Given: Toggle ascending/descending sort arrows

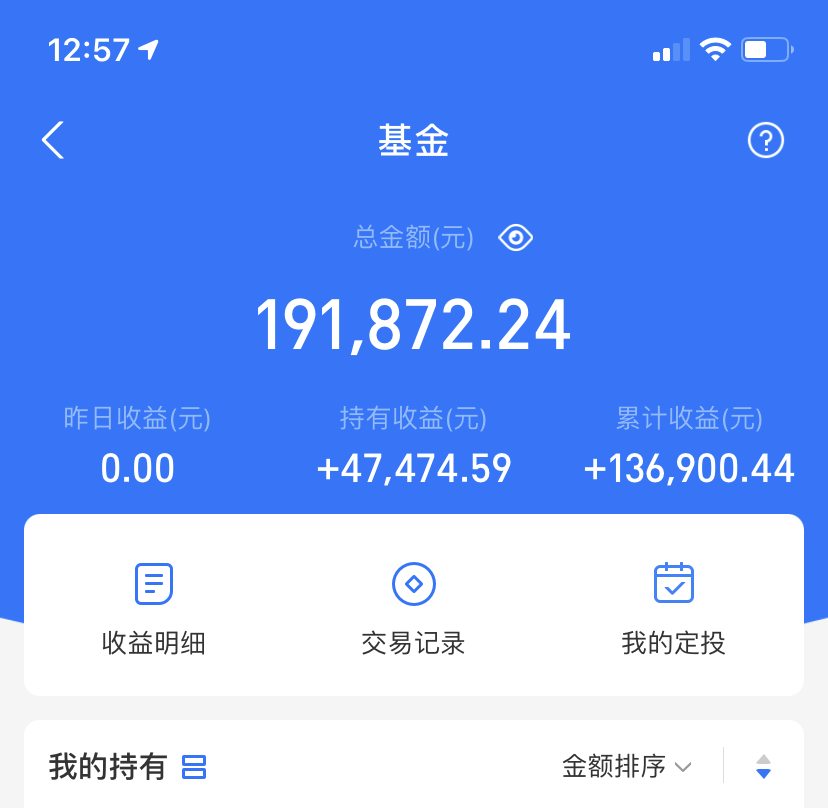Looking at the screenshot, I should coord(764,766).
